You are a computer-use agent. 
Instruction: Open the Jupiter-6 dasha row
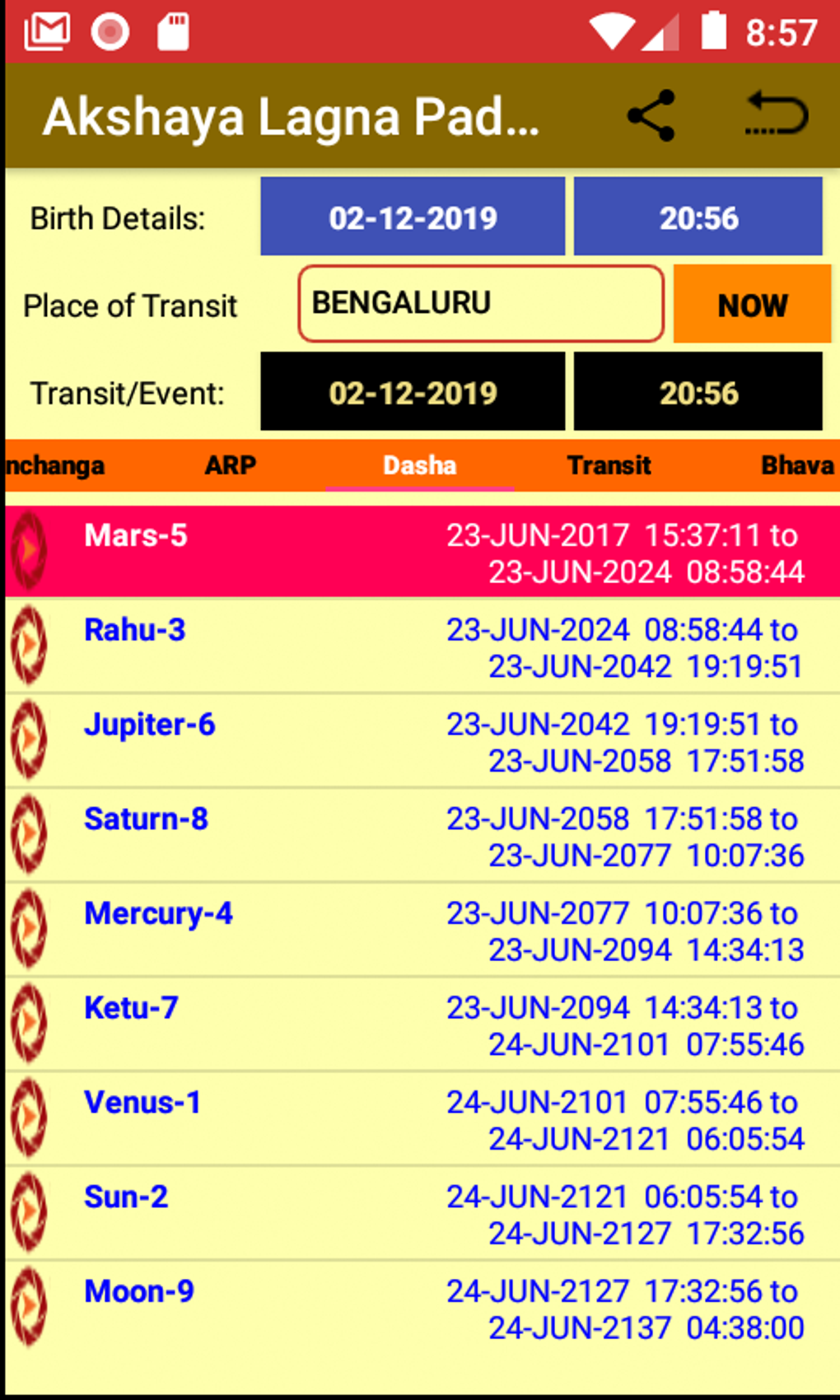422,741
